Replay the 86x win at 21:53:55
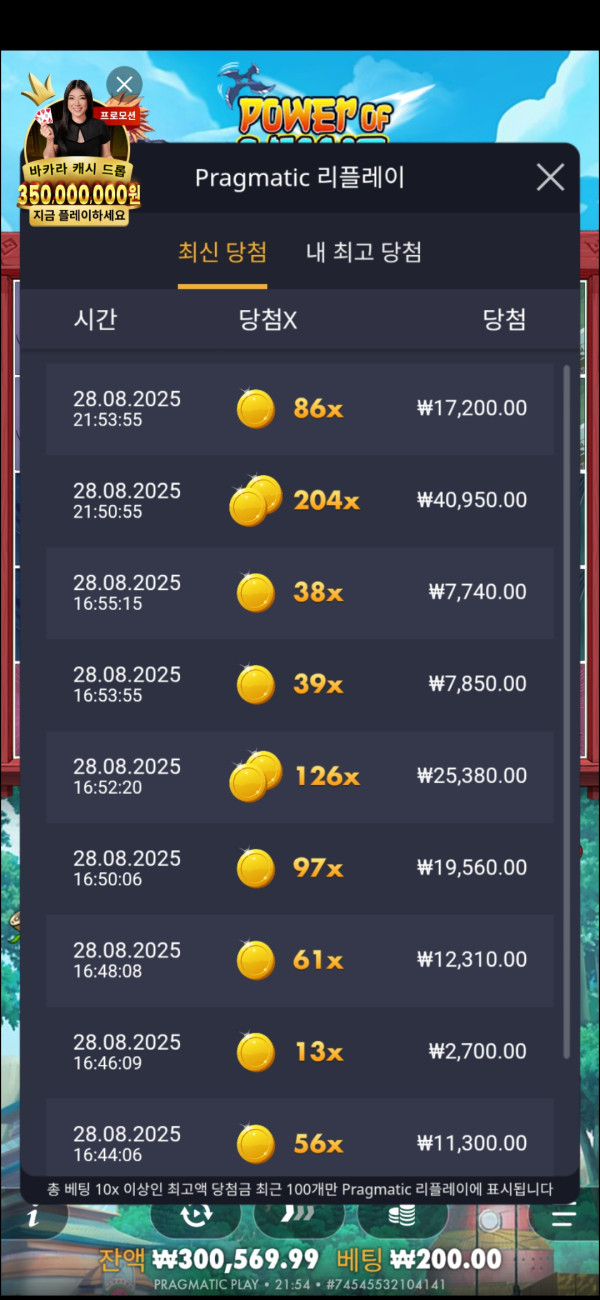 coord(300,409)
